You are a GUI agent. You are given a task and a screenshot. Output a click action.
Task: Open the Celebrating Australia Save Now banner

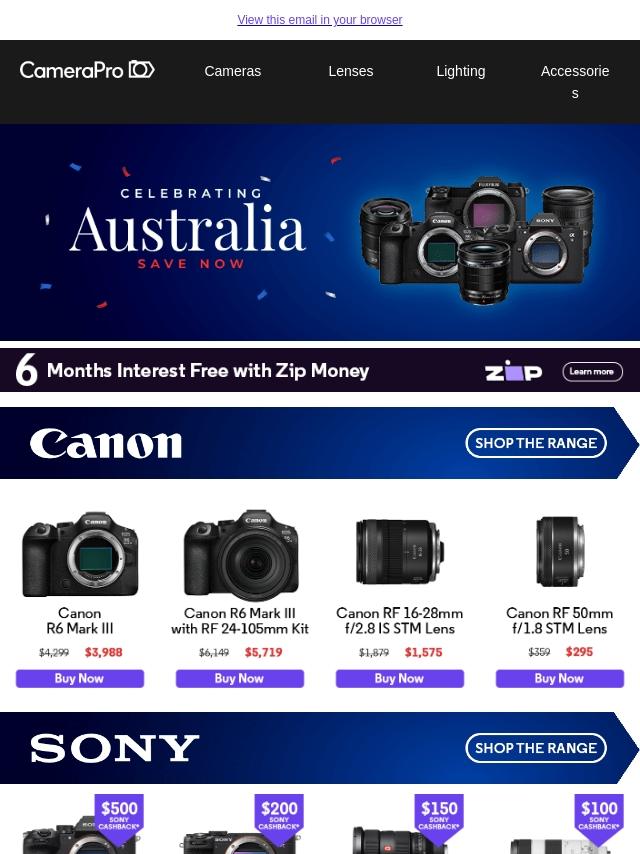[320, 232]
